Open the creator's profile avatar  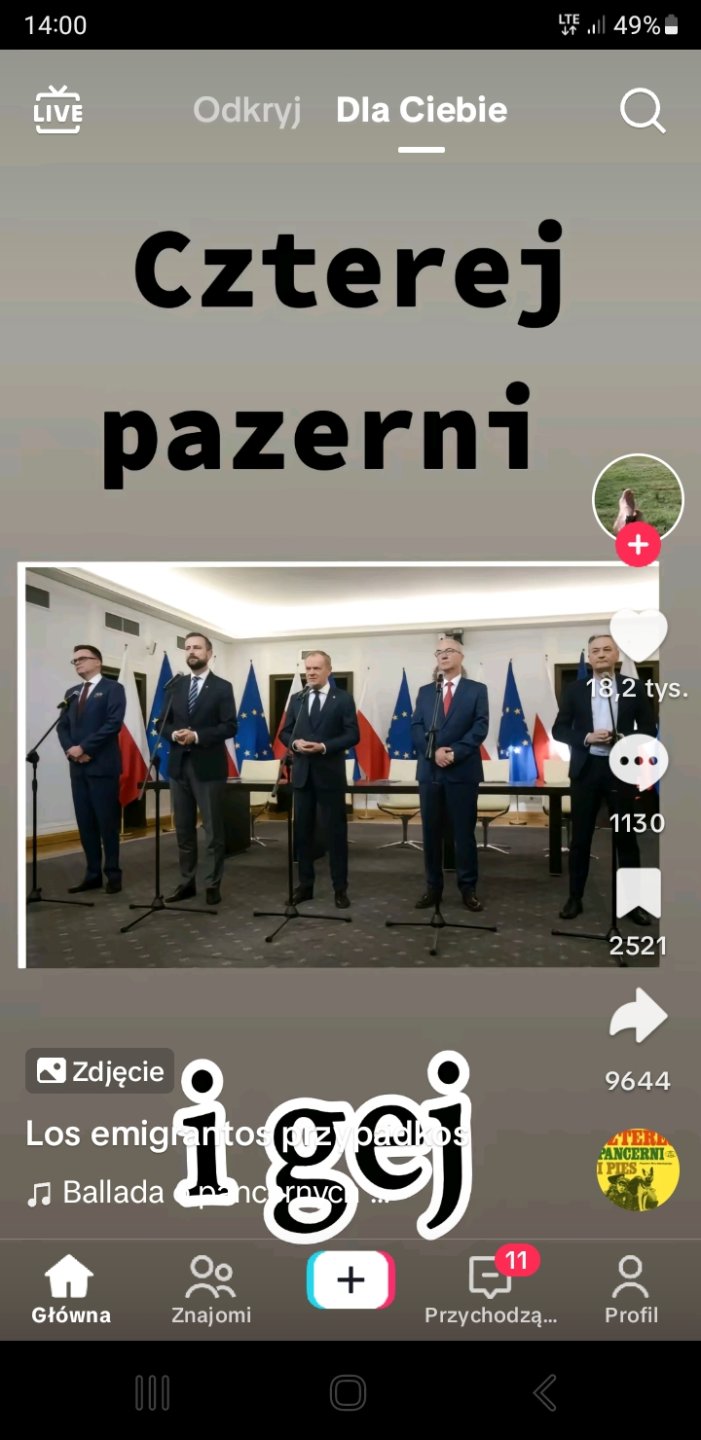point(637,498)
